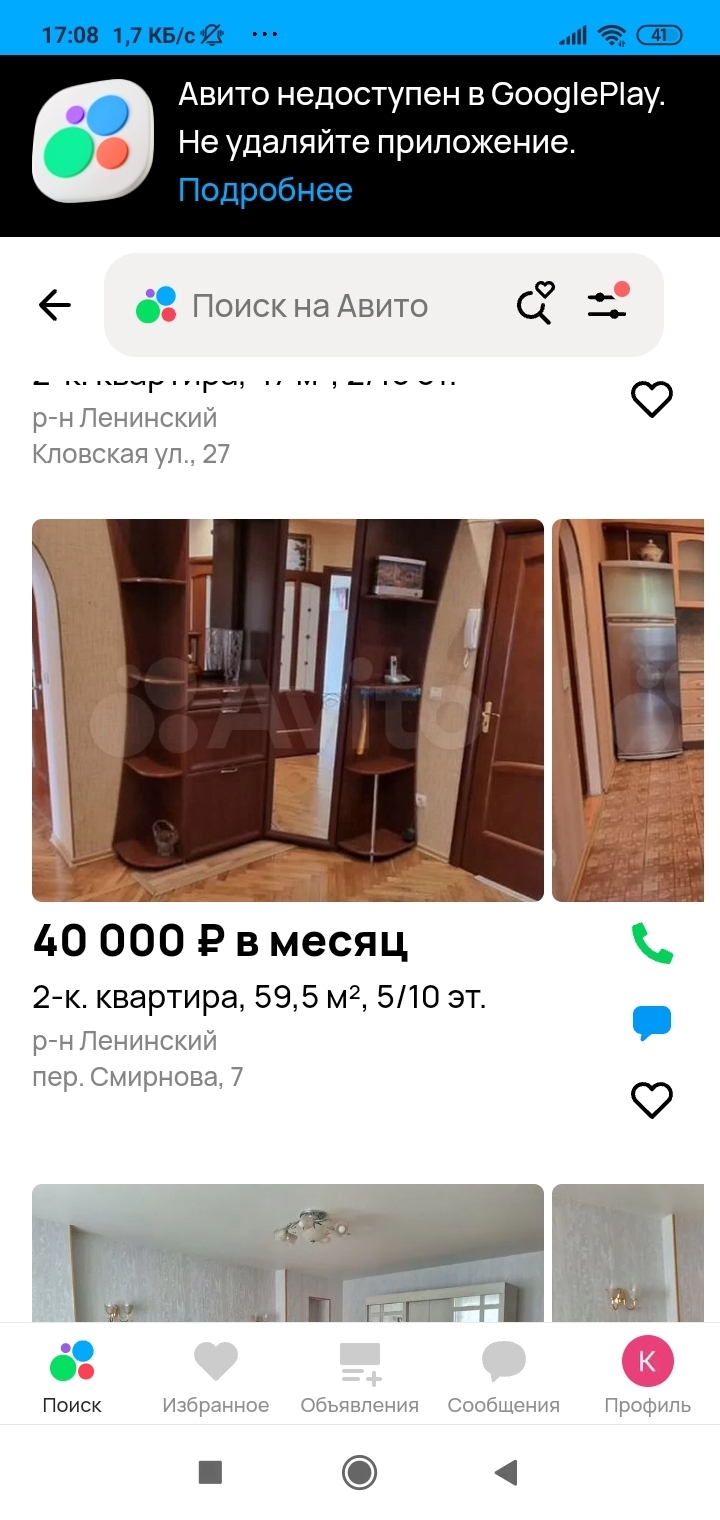The image size is (720, 1520).
Task: Add the Кловская ул., 27 flat to favorites
Action: coord(651,399)
